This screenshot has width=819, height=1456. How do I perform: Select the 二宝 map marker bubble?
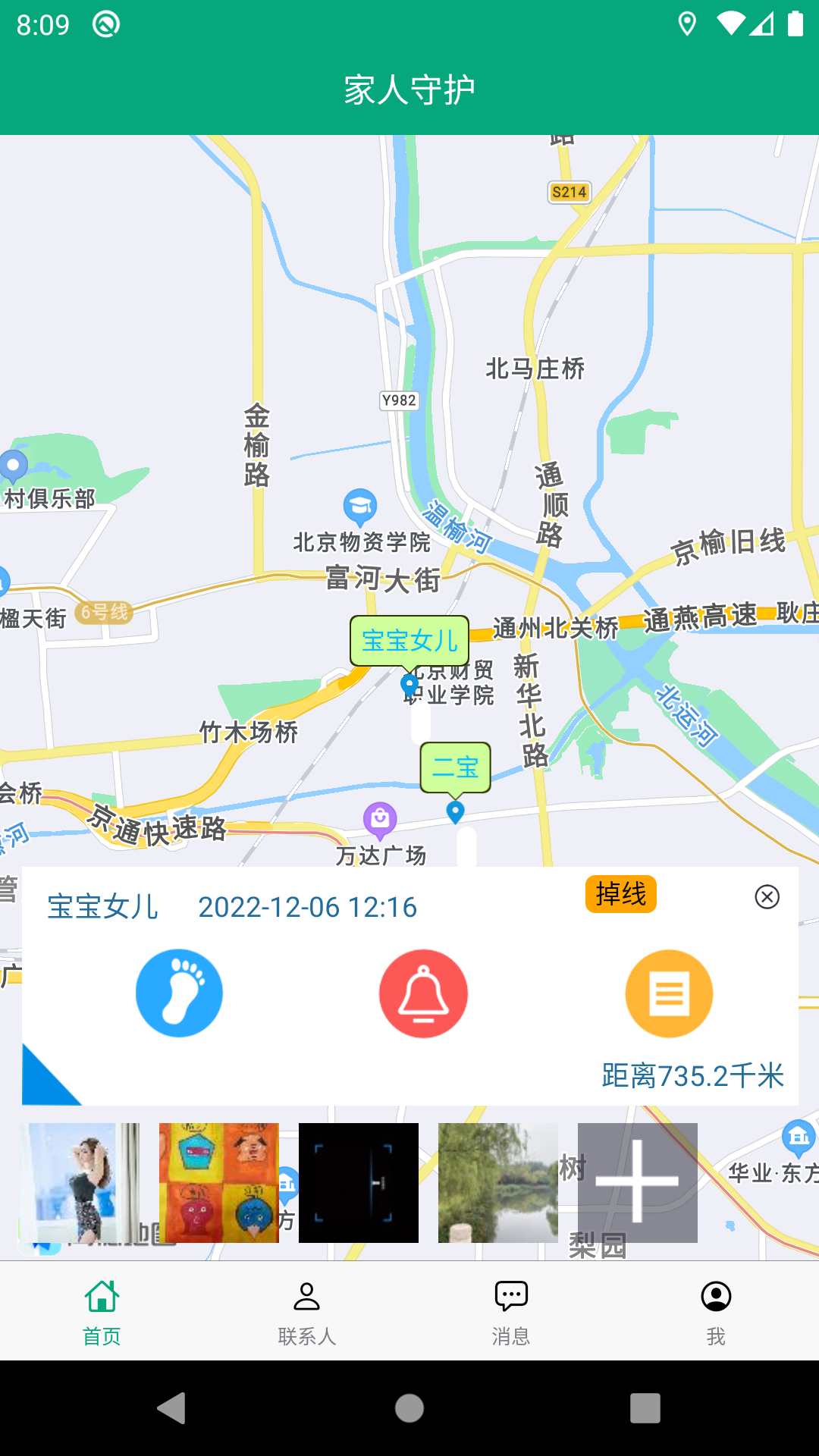tap(455, 767)
